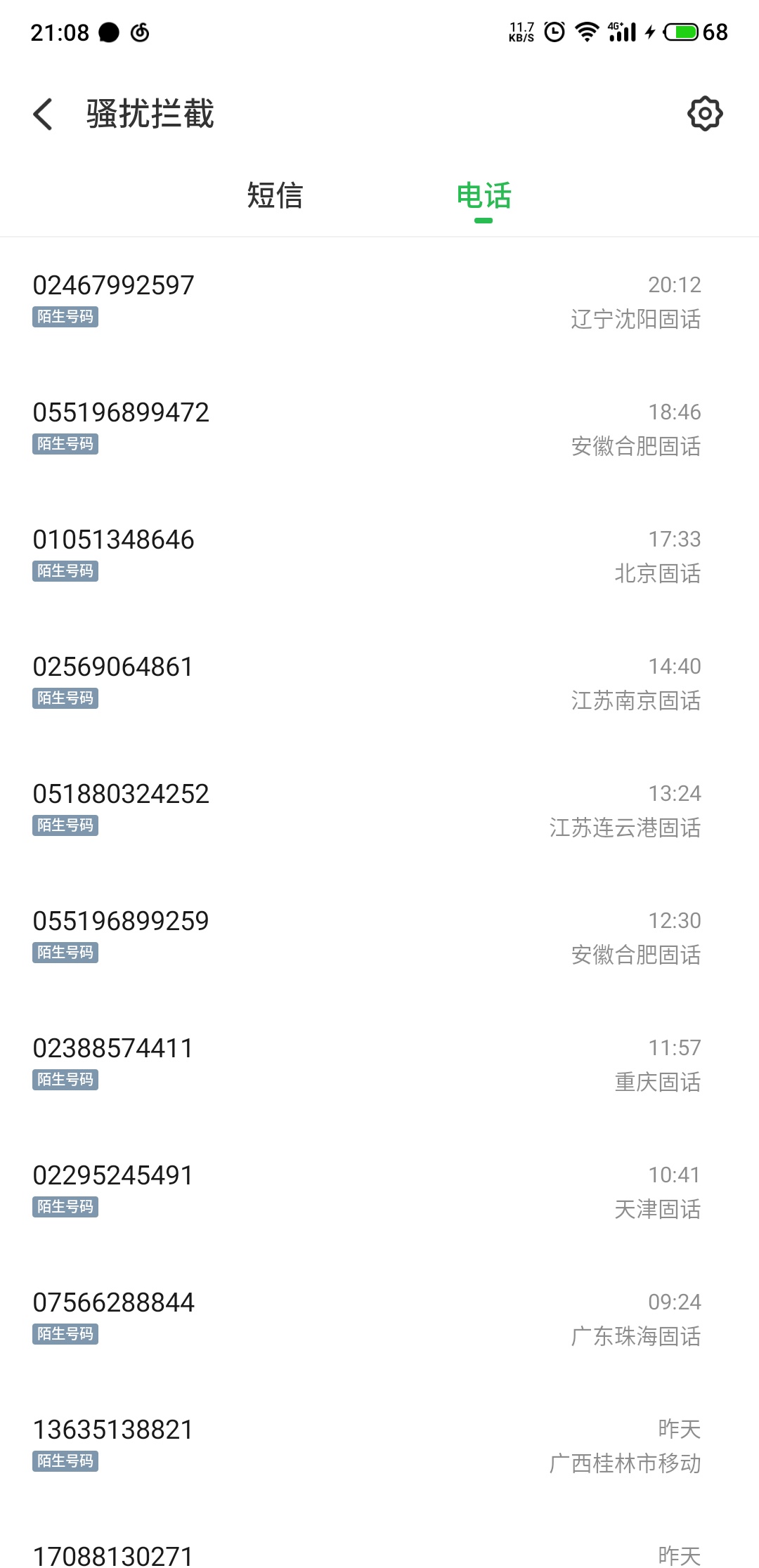The width and height of the screenshot is (759, 1568).
Task: Open the 02388574411 Chongqing call record
Action: (x=379, y=1064)
